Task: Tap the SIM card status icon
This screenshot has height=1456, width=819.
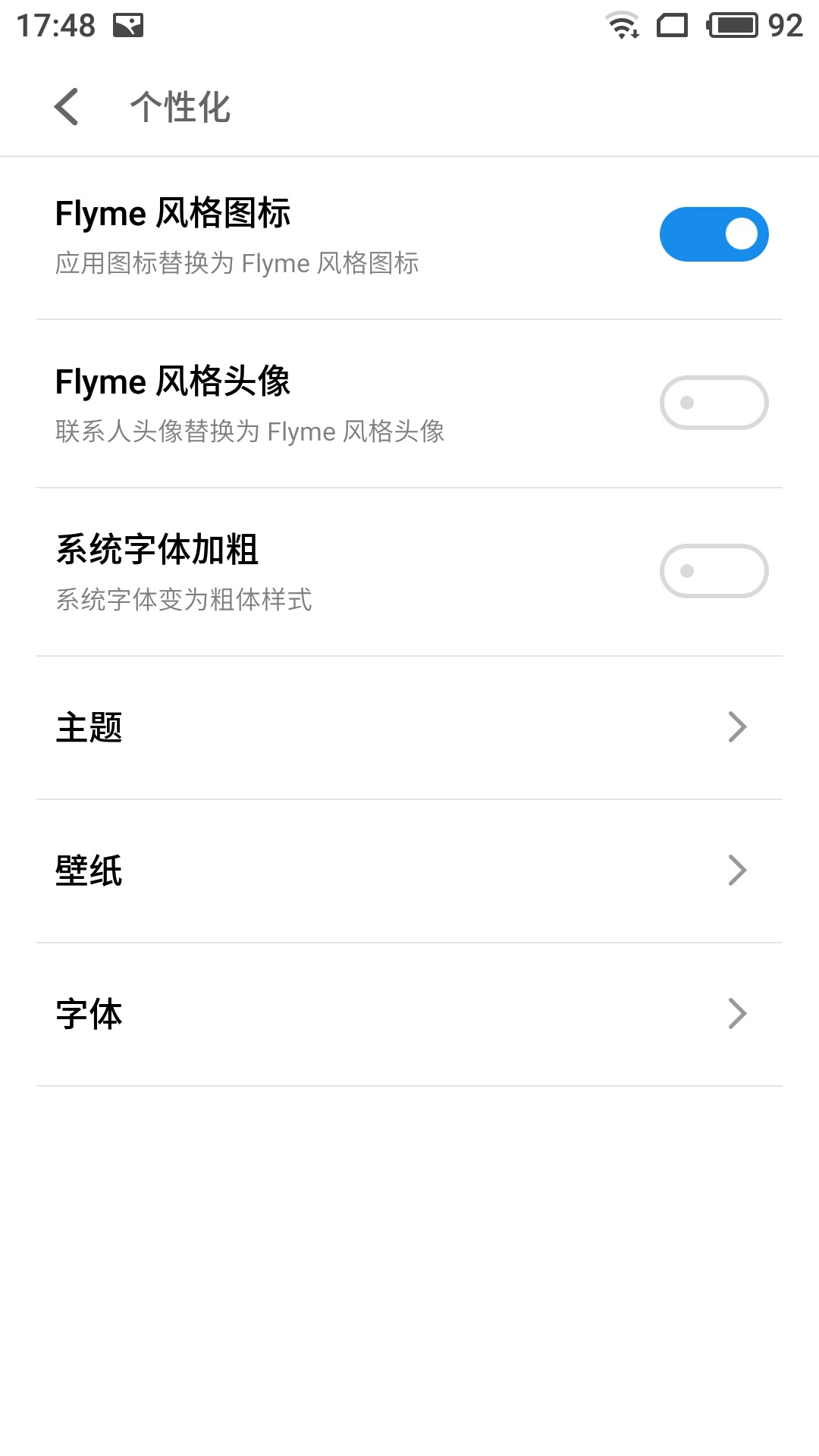Action: point(673,25)
